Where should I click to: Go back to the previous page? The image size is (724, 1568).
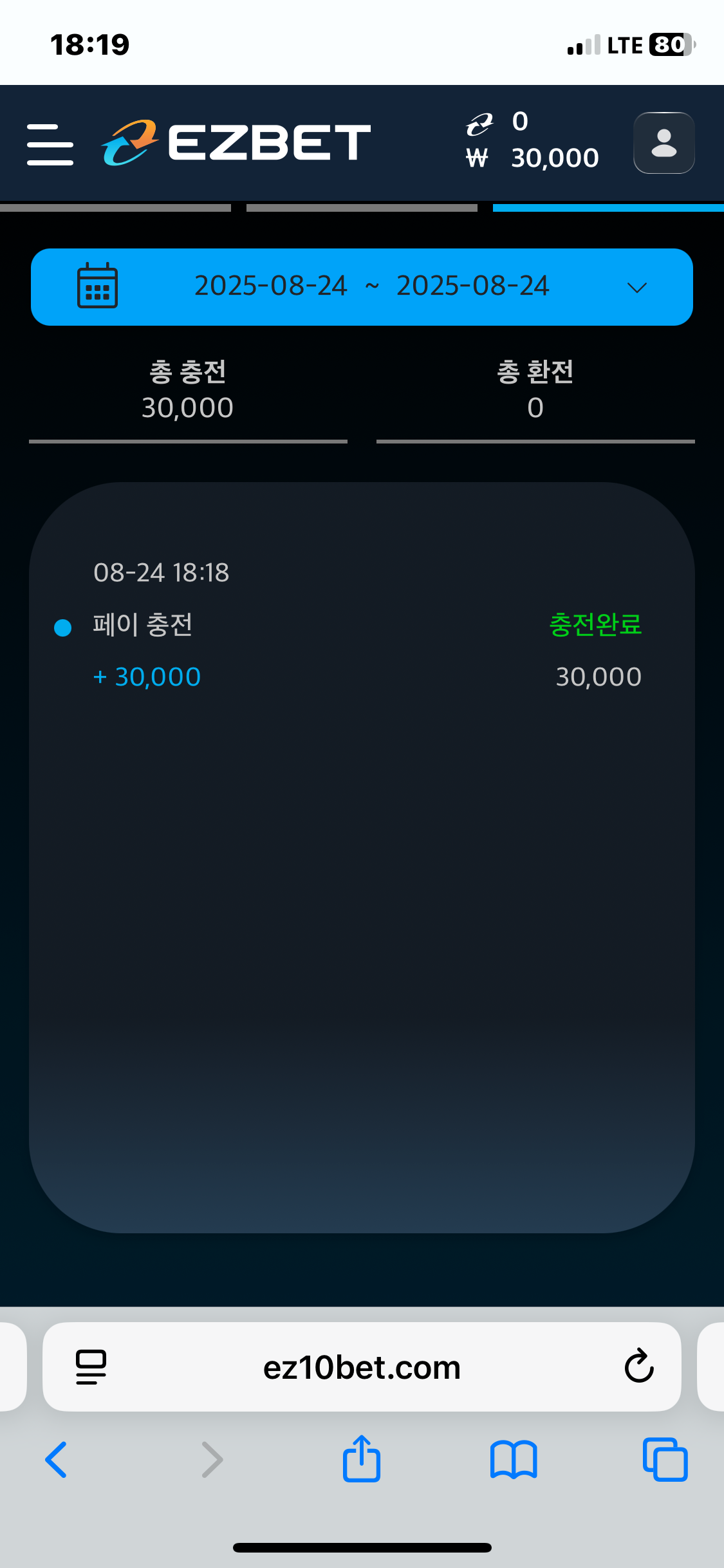pos(57,1459)
